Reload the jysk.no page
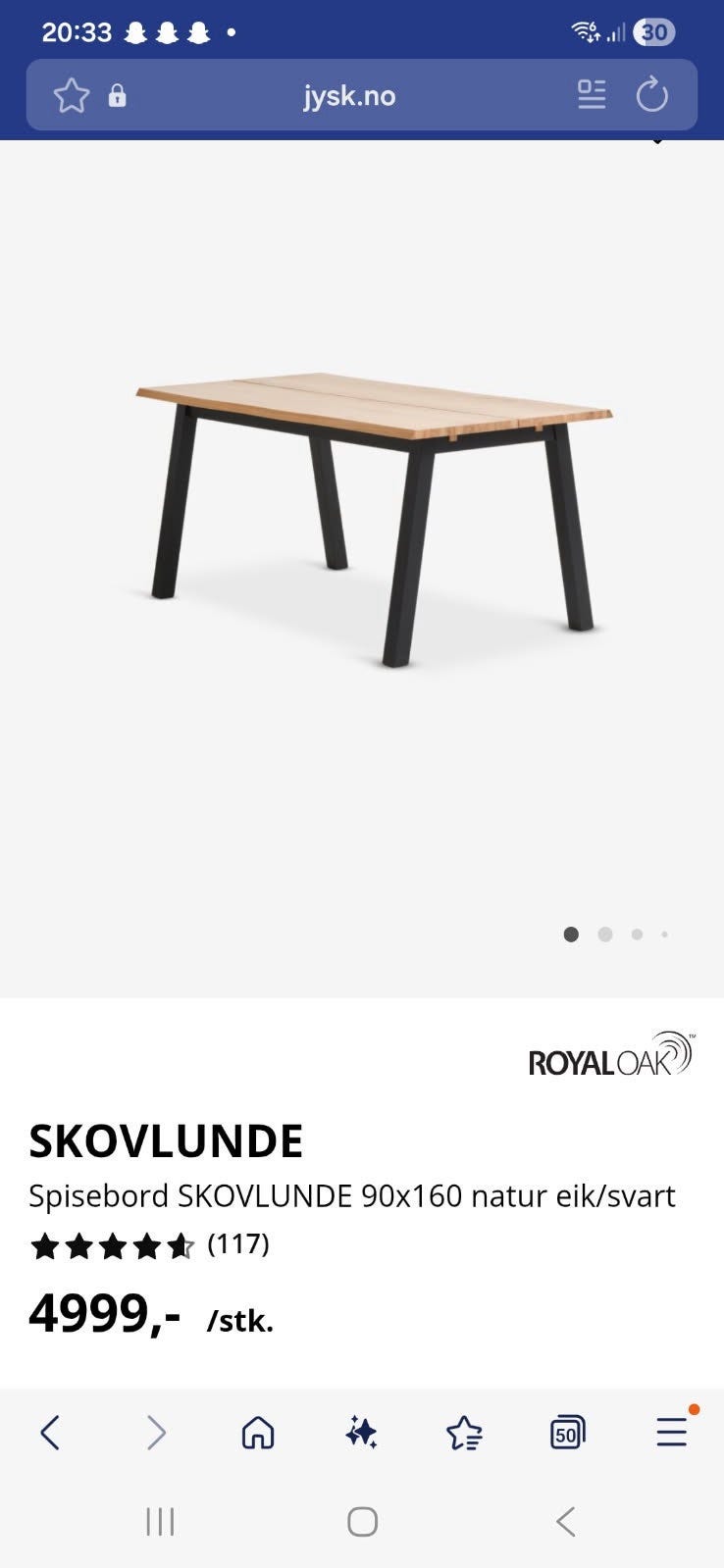This screenshot has height=1568, width=724. tap(653, 95)
